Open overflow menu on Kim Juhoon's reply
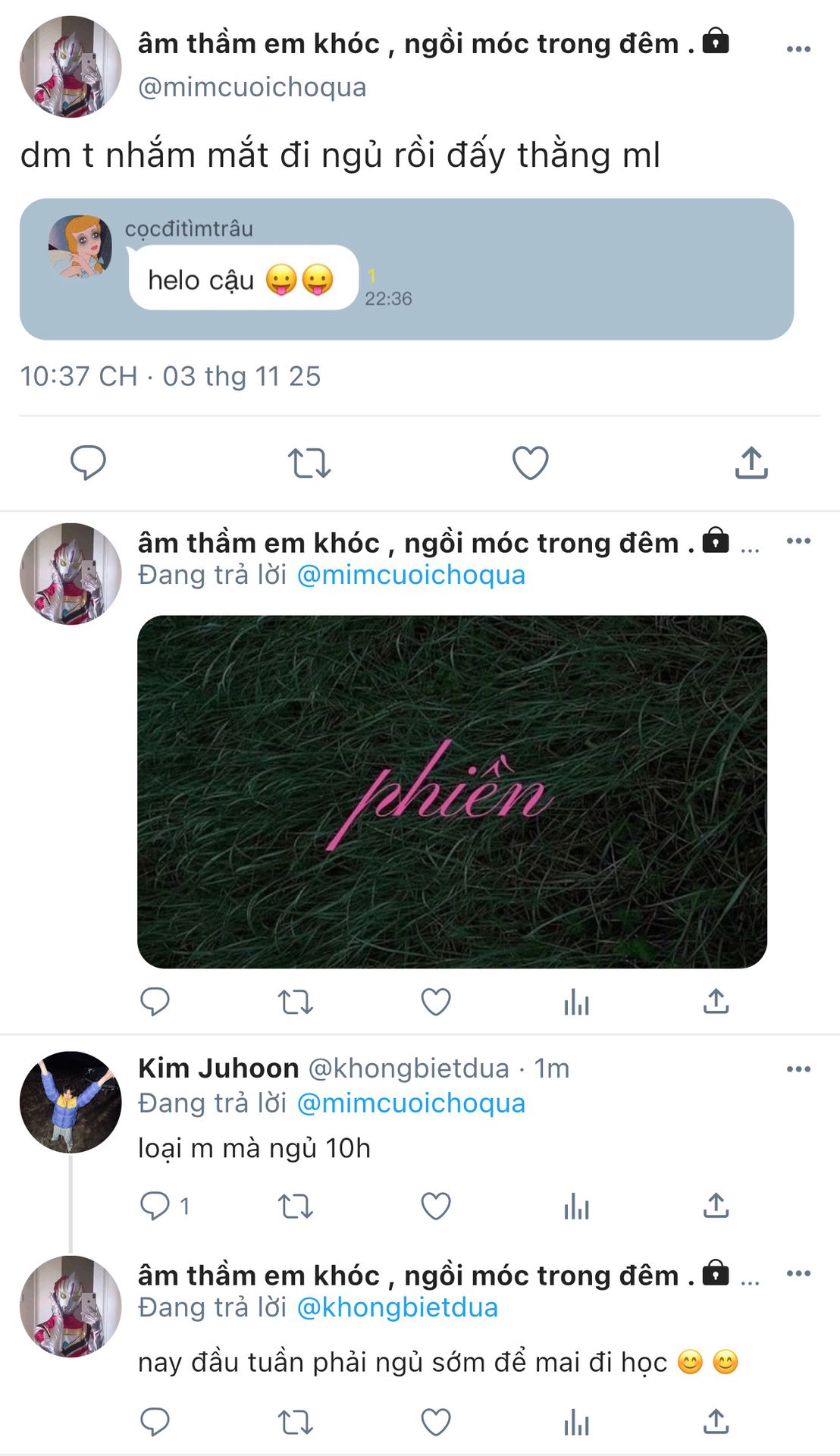840x1456 pixels. (x=798, y=1069)
